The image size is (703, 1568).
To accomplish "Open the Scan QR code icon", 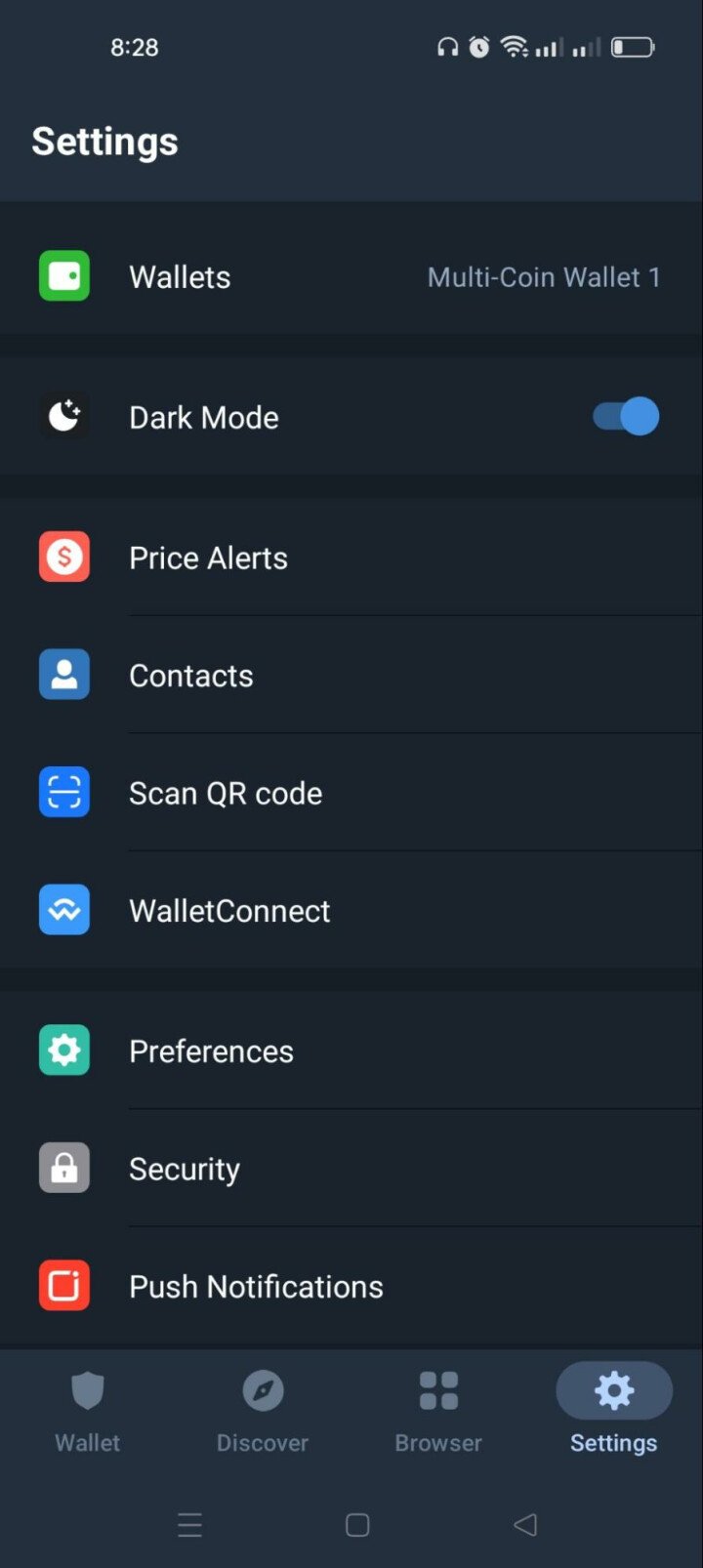I will tap(63, 792).
